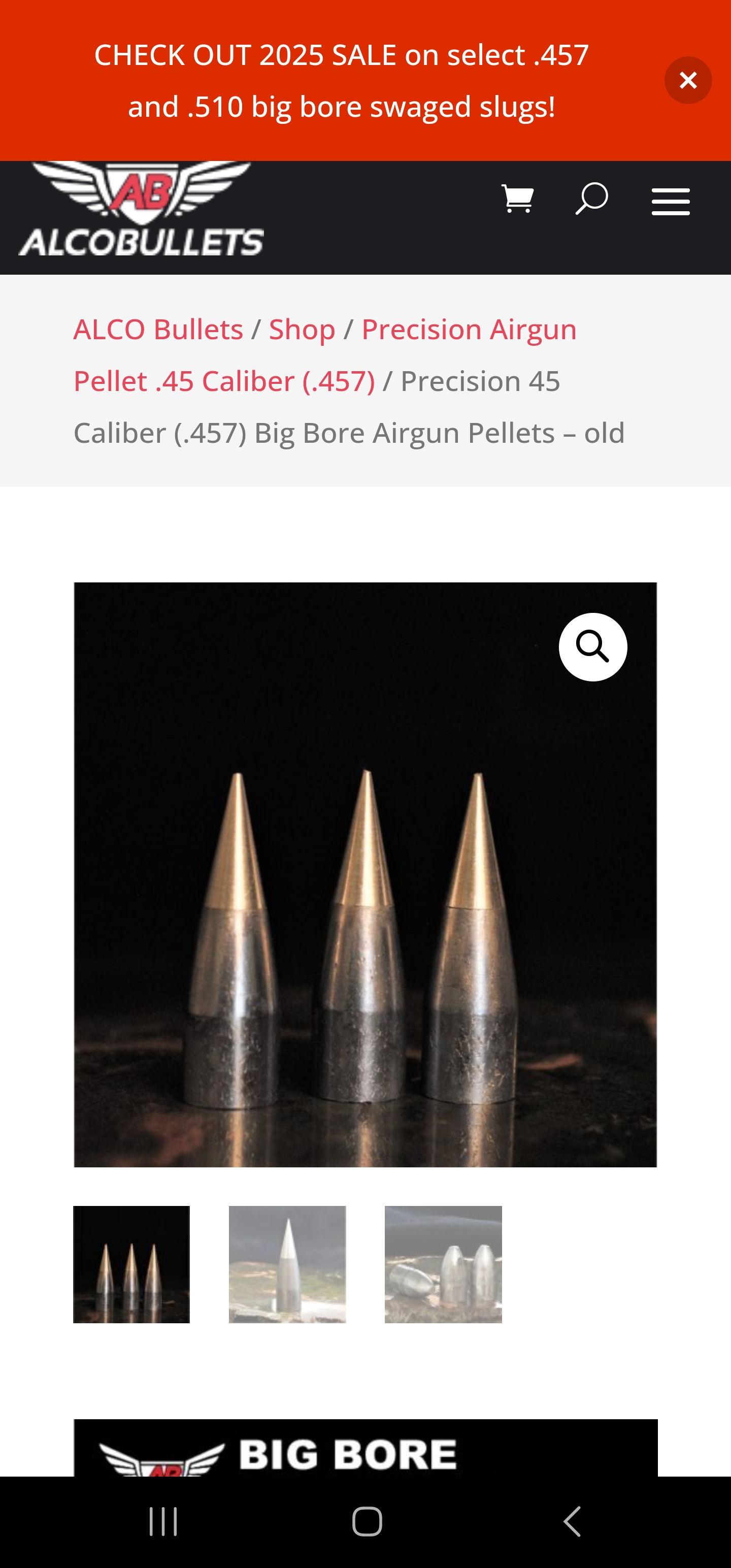Select the single pointed bullet thumbnail

287,1264
